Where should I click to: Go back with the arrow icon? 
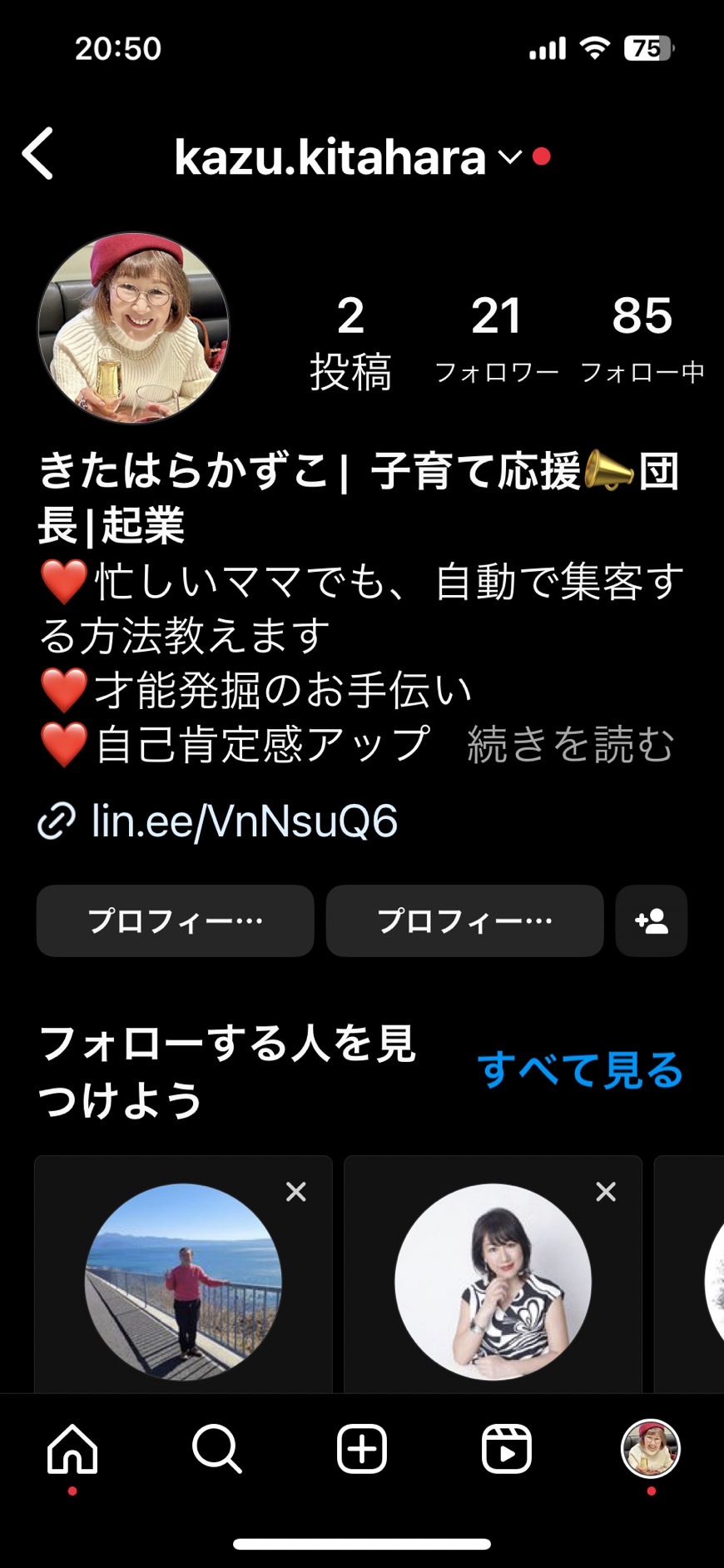38,154
